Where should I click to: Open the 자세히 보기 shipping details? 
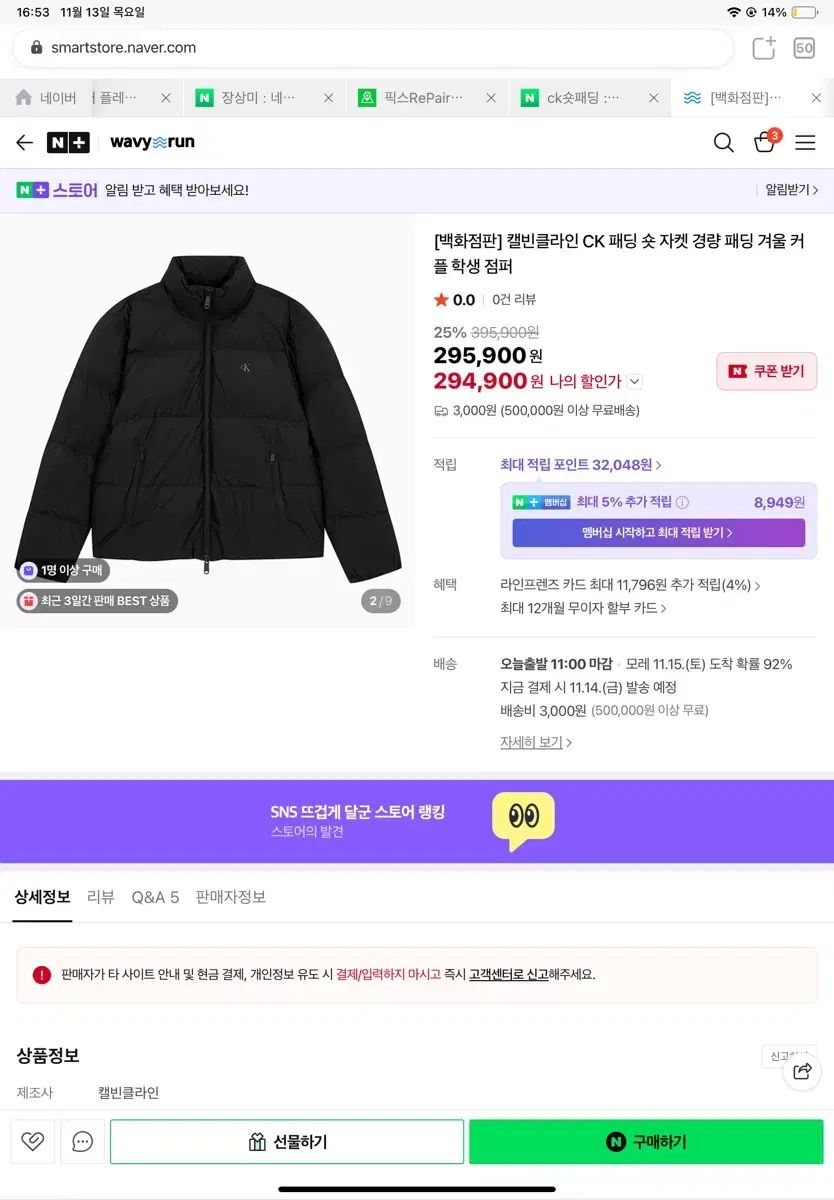tap(533, 742)
